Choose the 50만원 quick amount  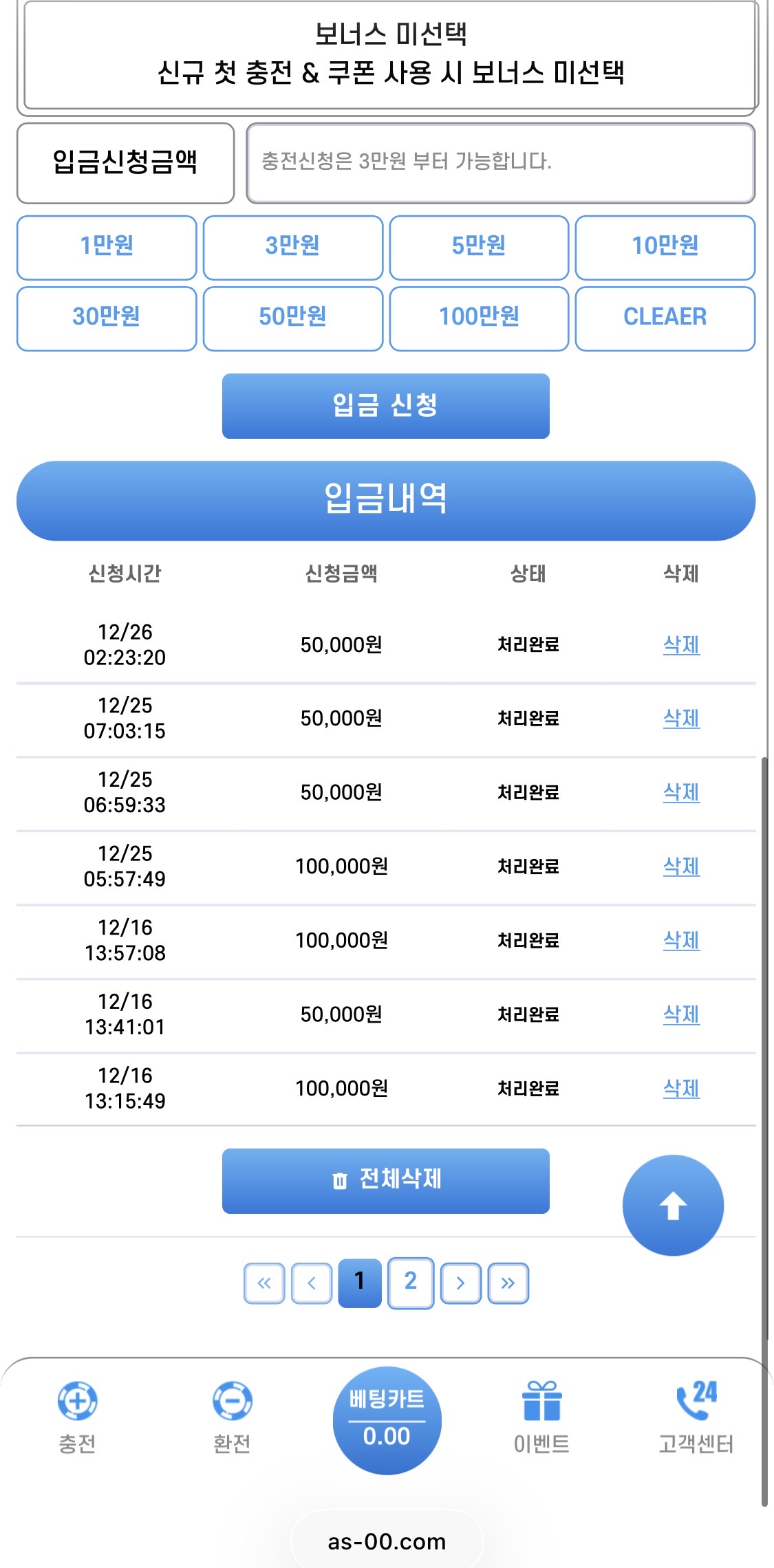292,318
